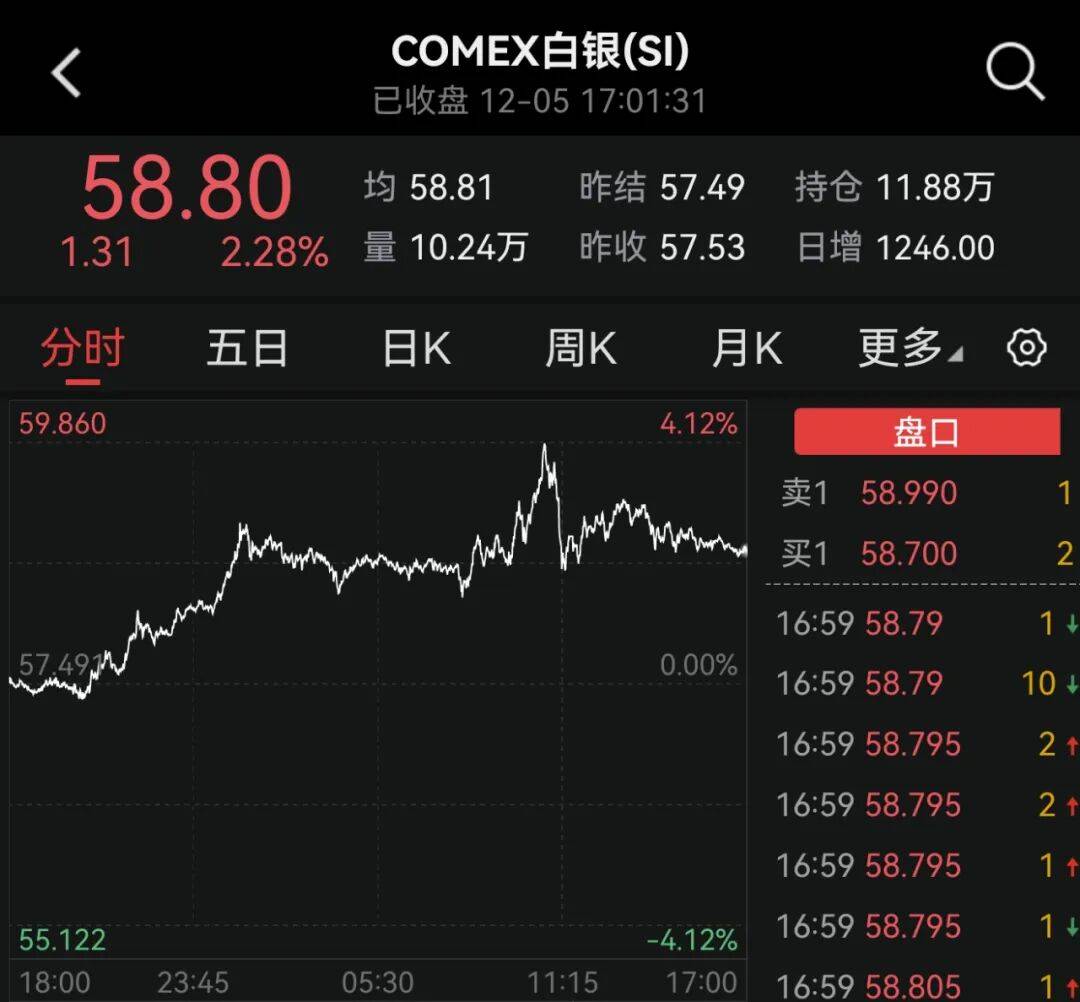Open the search magnifier icon

[x=1014, y=73]
